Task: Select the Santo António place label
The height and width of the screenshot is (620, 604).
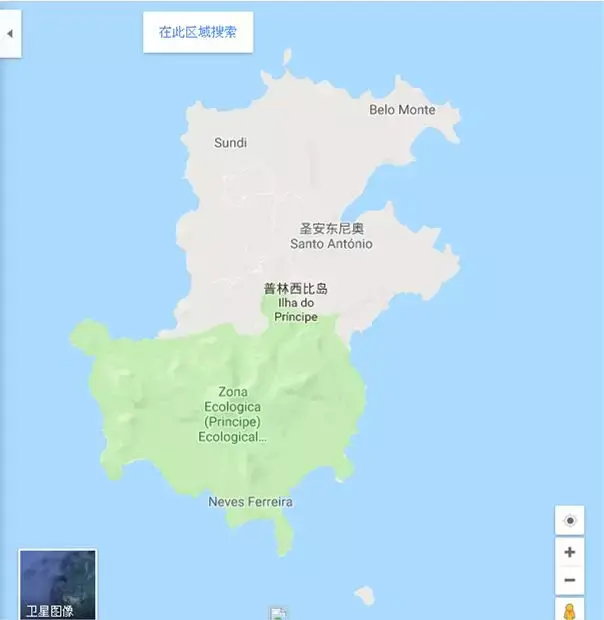Action: pos(331,243)
